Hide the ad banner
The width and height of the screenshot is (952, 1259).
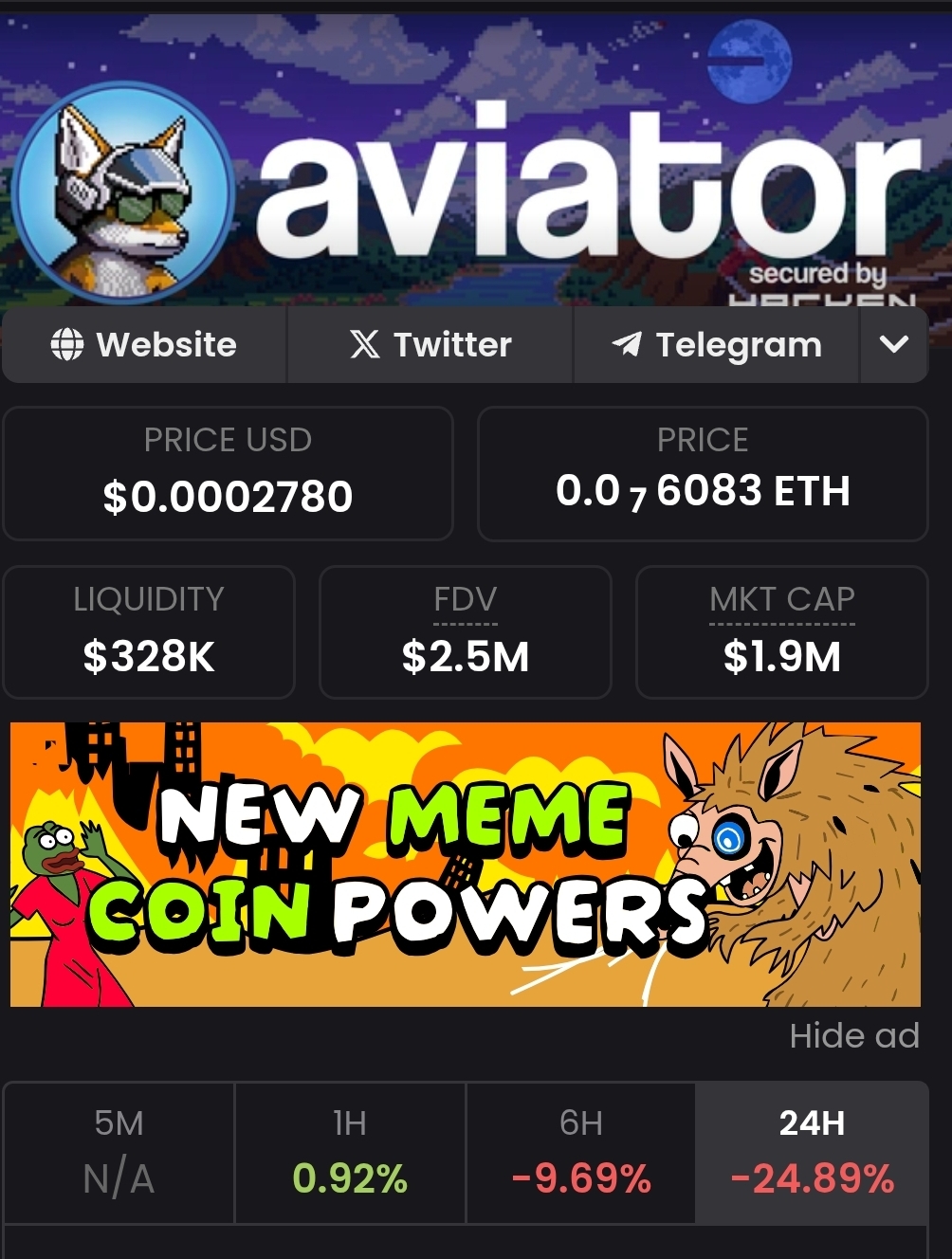853,1036
